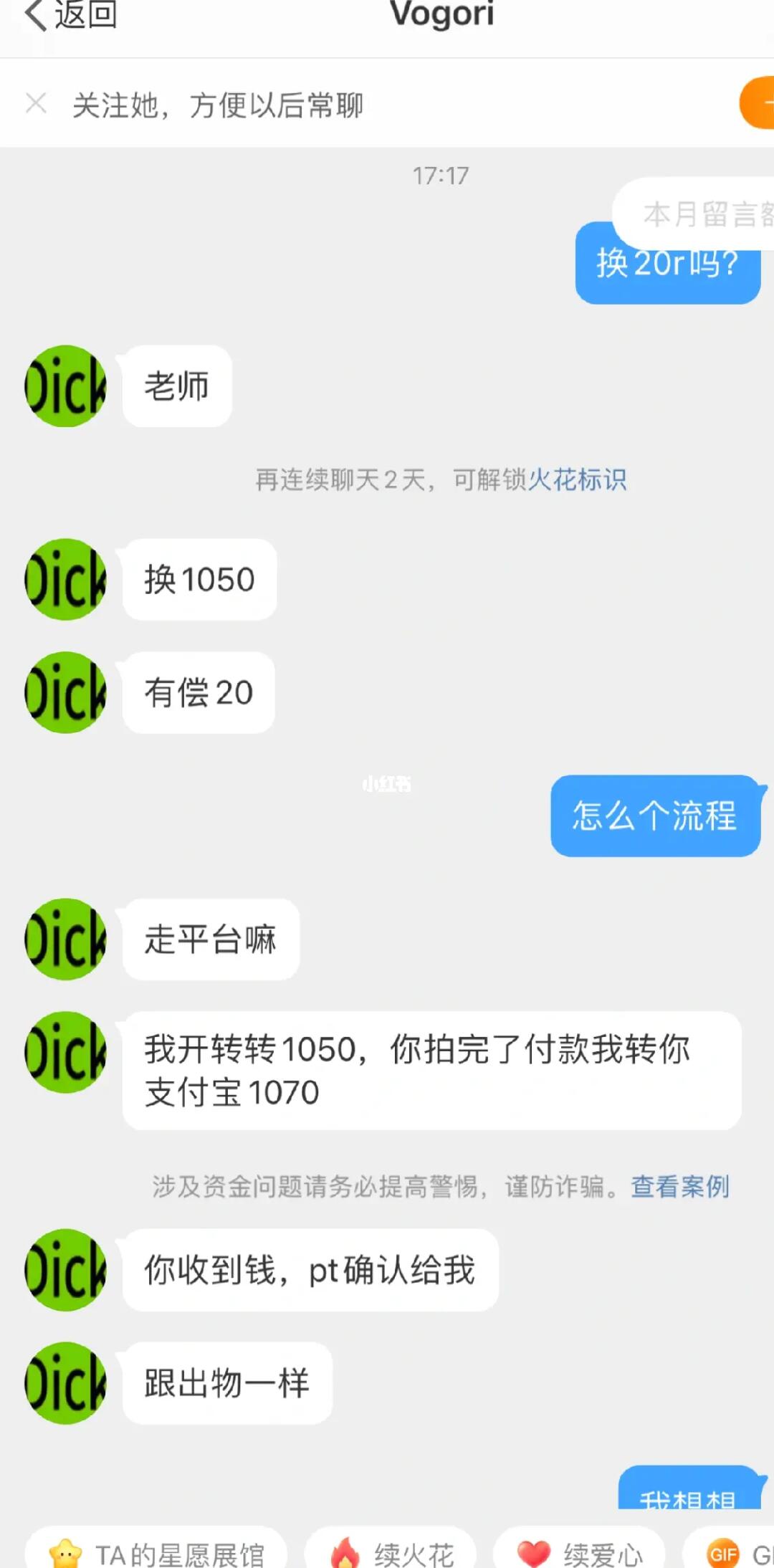Screen dimensions: 774x1568
Task: Tap the avatar next to 换1050 message
Action: [x=64, y=580]
